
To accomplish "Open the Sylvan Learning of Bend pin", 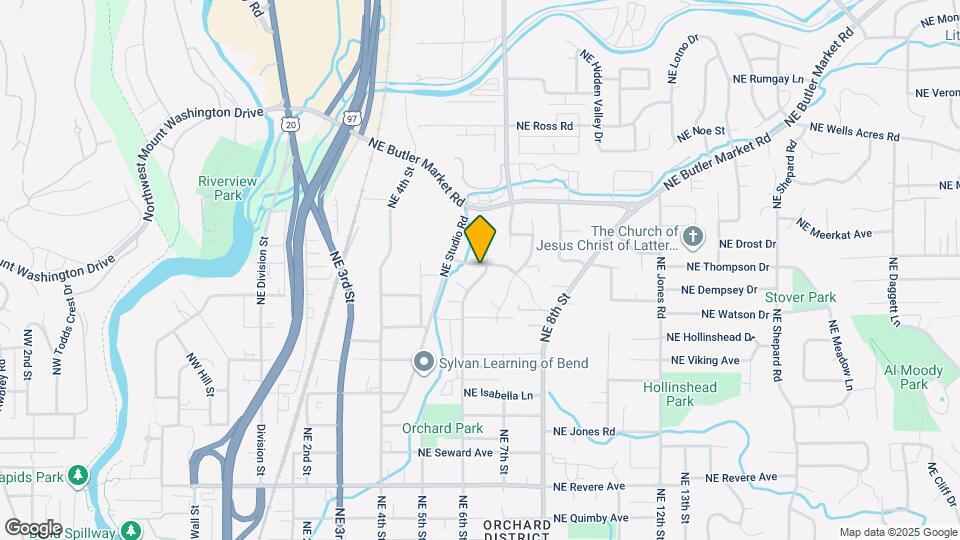I will [424, 362].
